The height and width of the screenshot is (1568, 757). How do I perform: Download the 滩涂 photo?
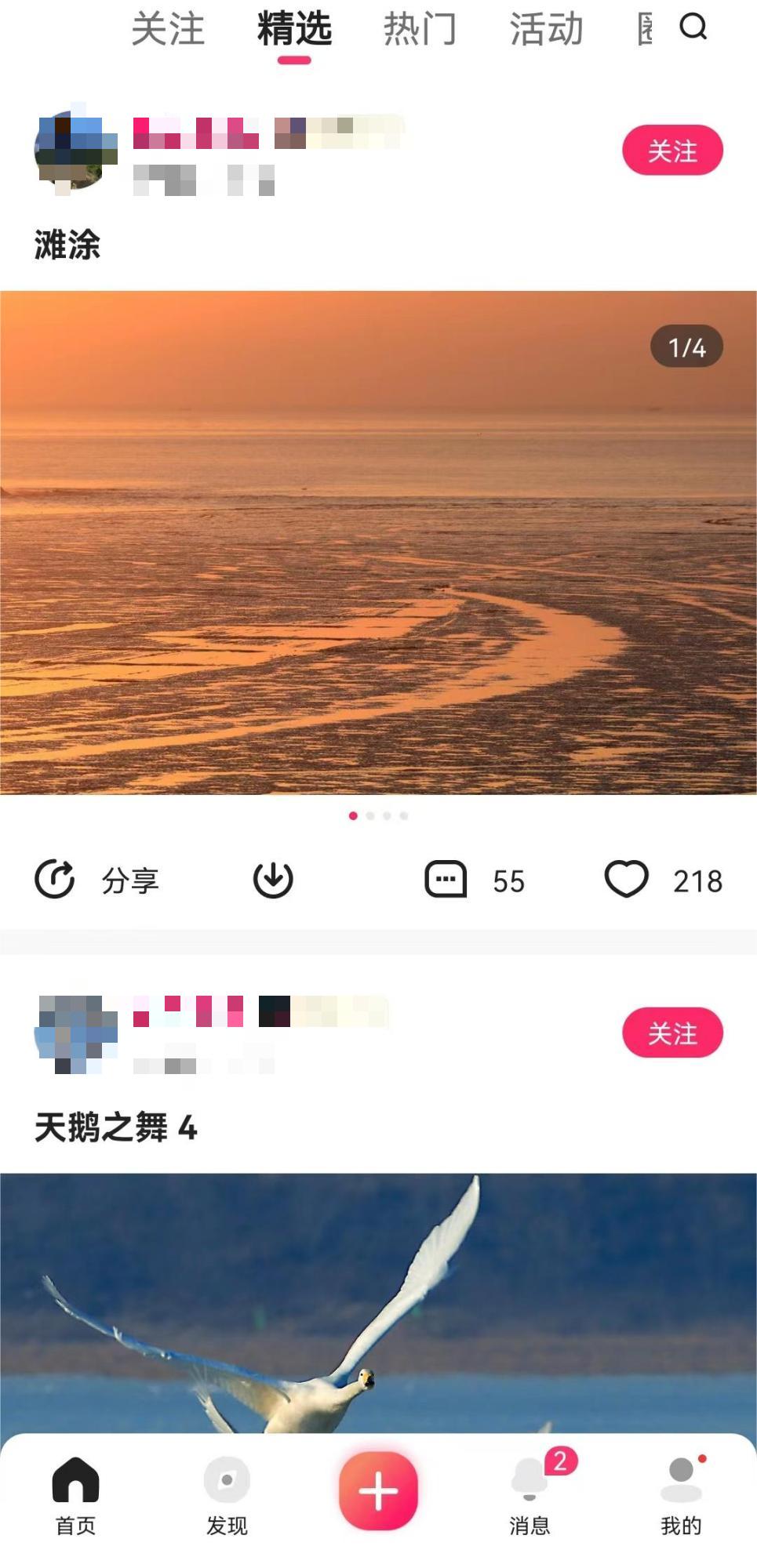coord(273,880)
